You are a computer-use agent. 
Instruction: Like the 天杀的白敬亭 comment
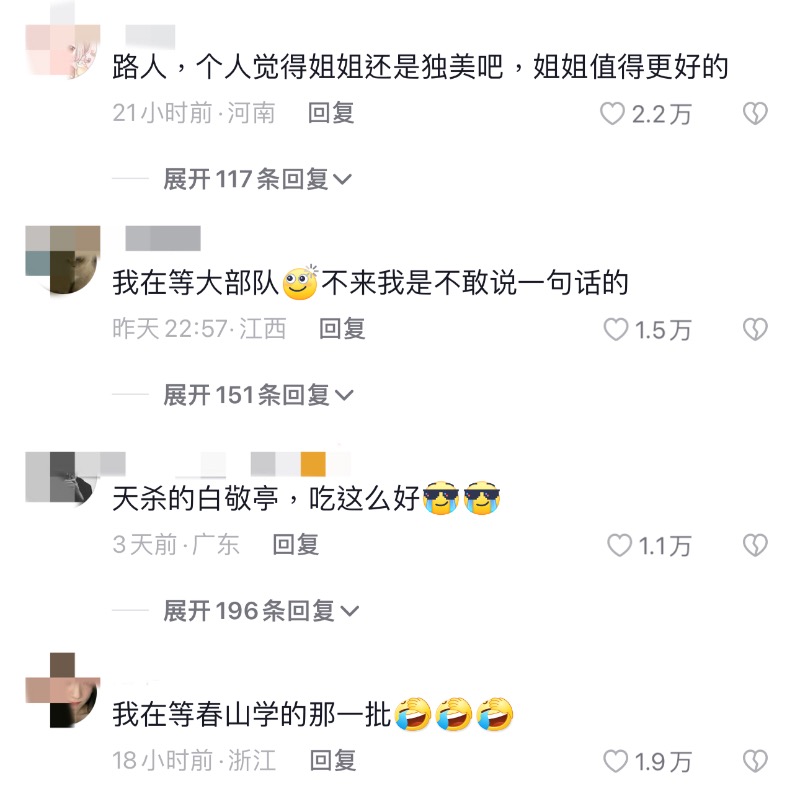point(620,546)
